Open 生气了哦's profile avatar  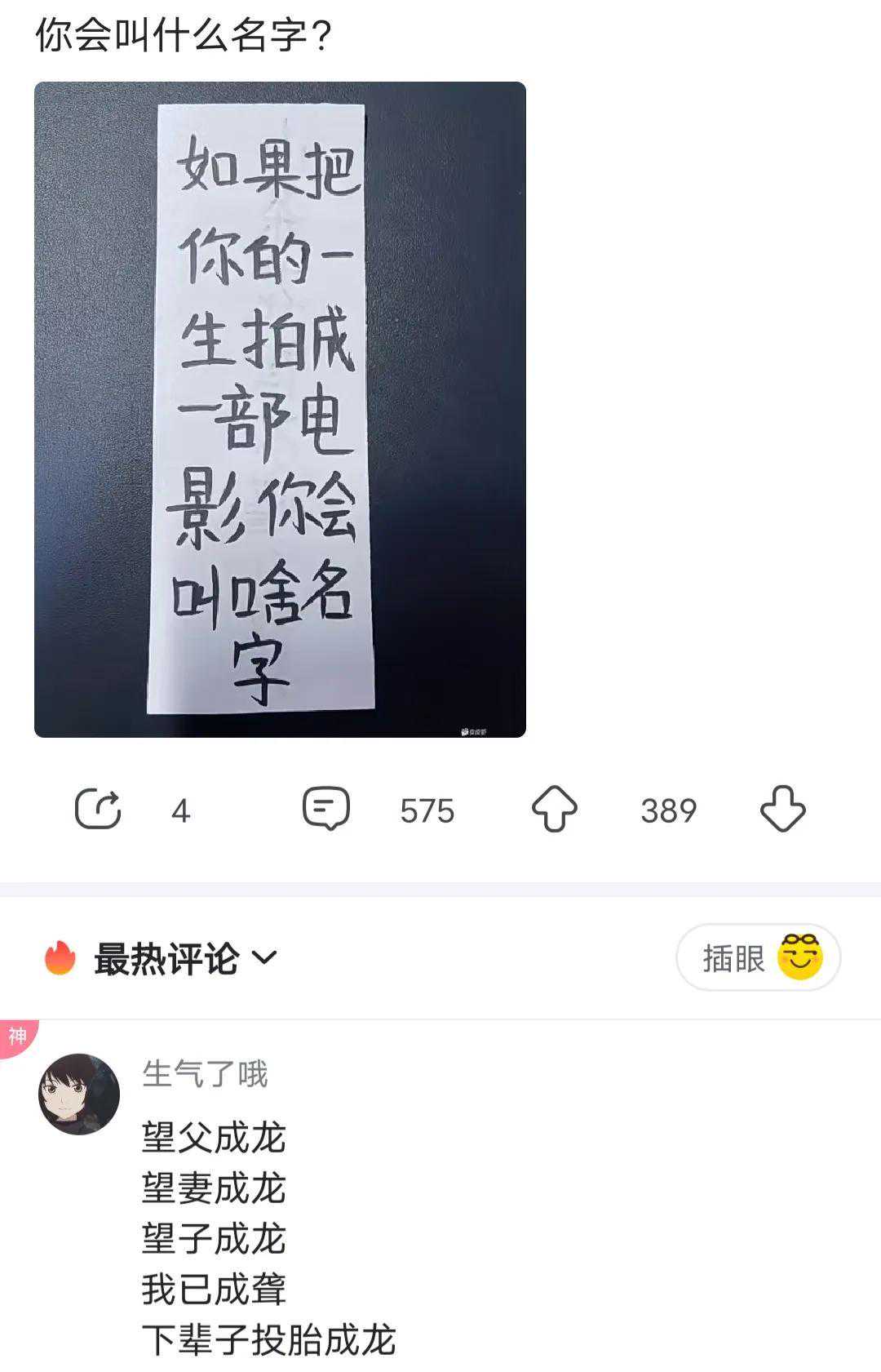[x=79, y=1094]
